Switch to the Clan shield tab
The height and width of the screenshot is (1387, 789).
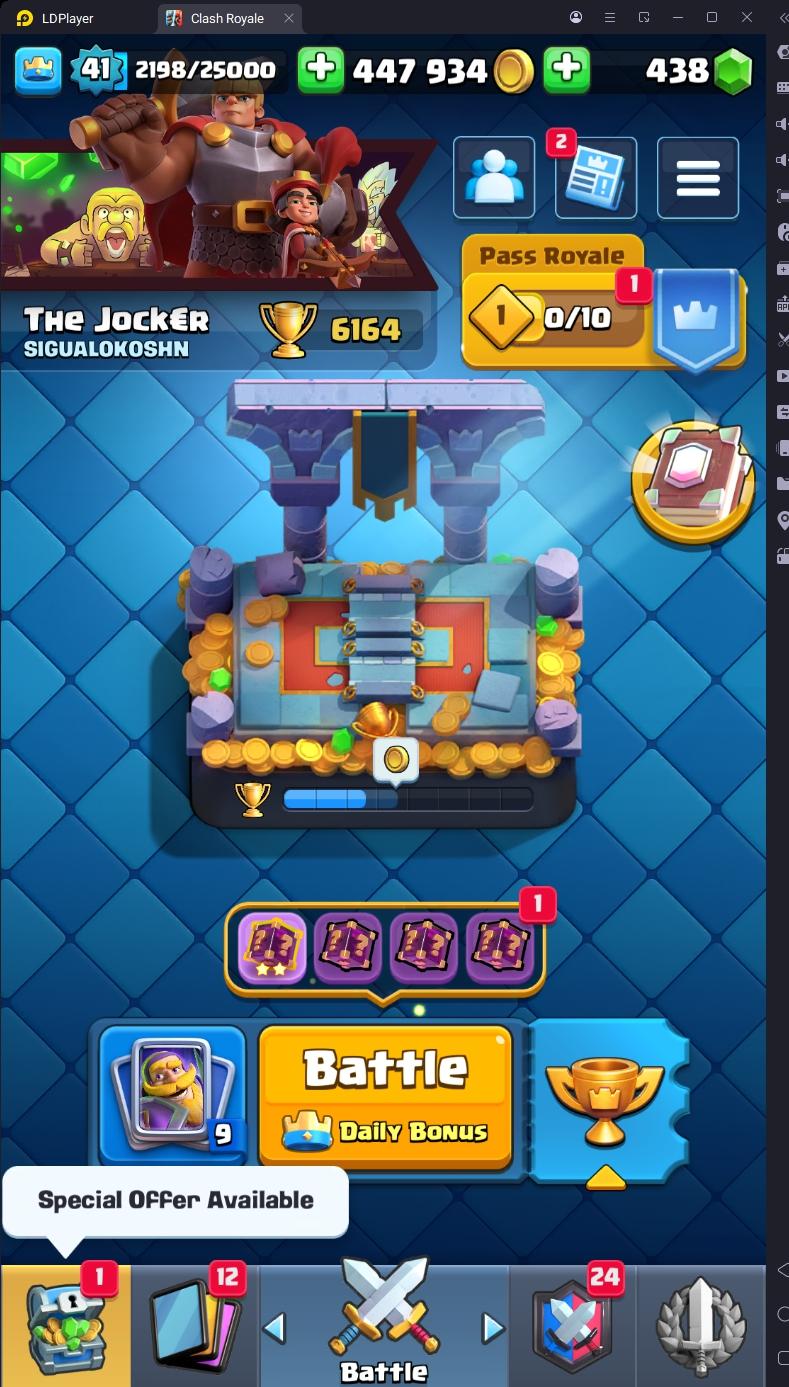573,1325
